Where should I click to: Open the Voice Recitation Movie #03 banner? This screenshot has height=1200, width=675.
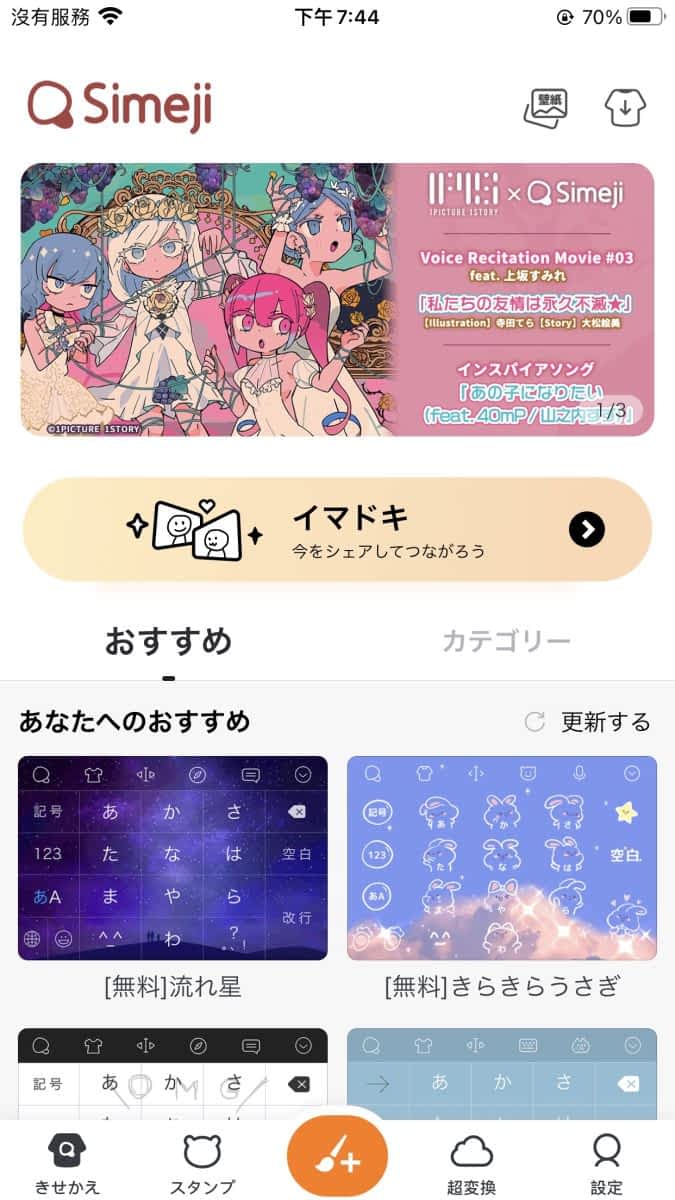point(337,300)
